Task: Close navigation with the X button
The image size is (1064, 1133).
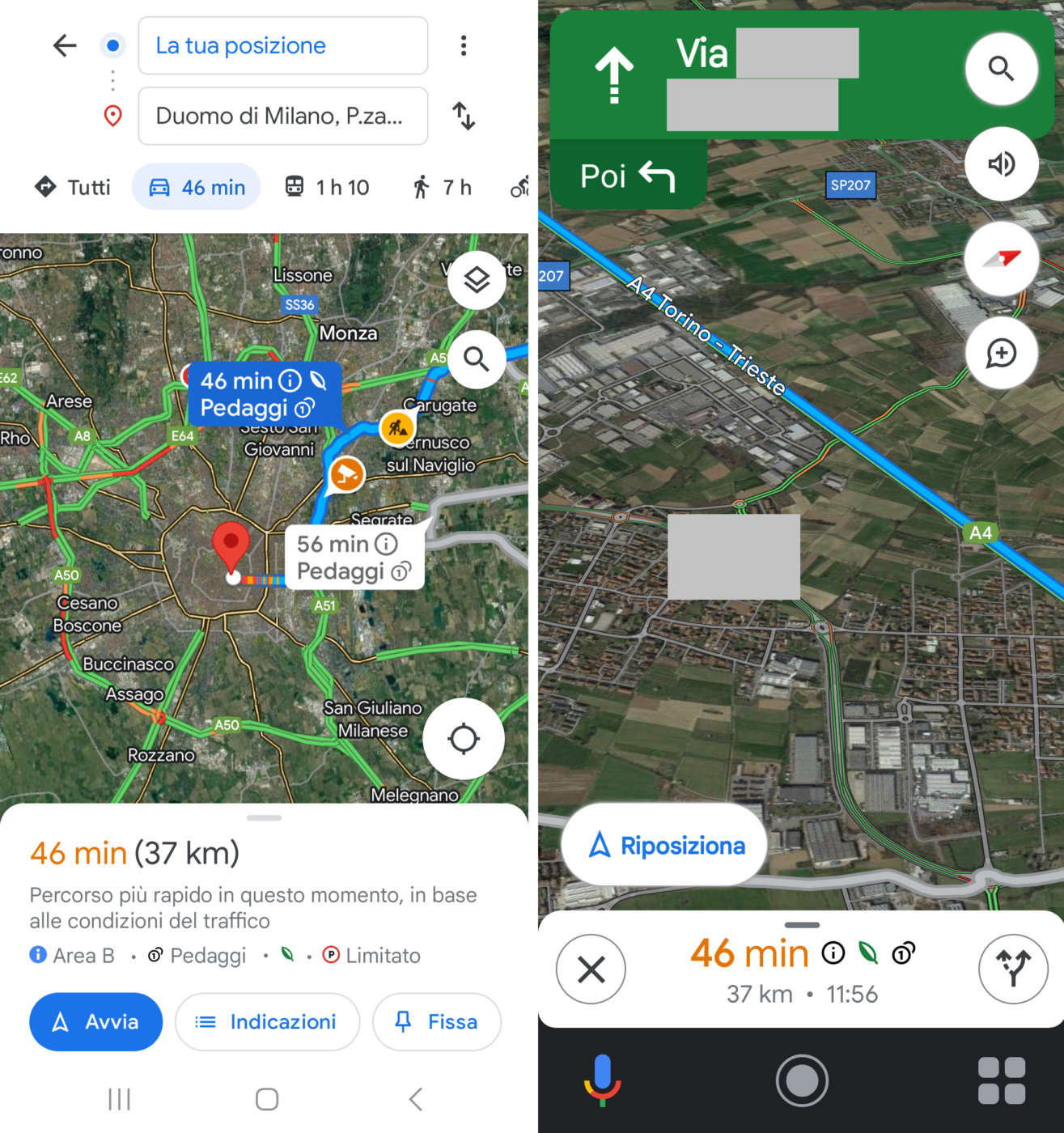Action: click(591, 970)
